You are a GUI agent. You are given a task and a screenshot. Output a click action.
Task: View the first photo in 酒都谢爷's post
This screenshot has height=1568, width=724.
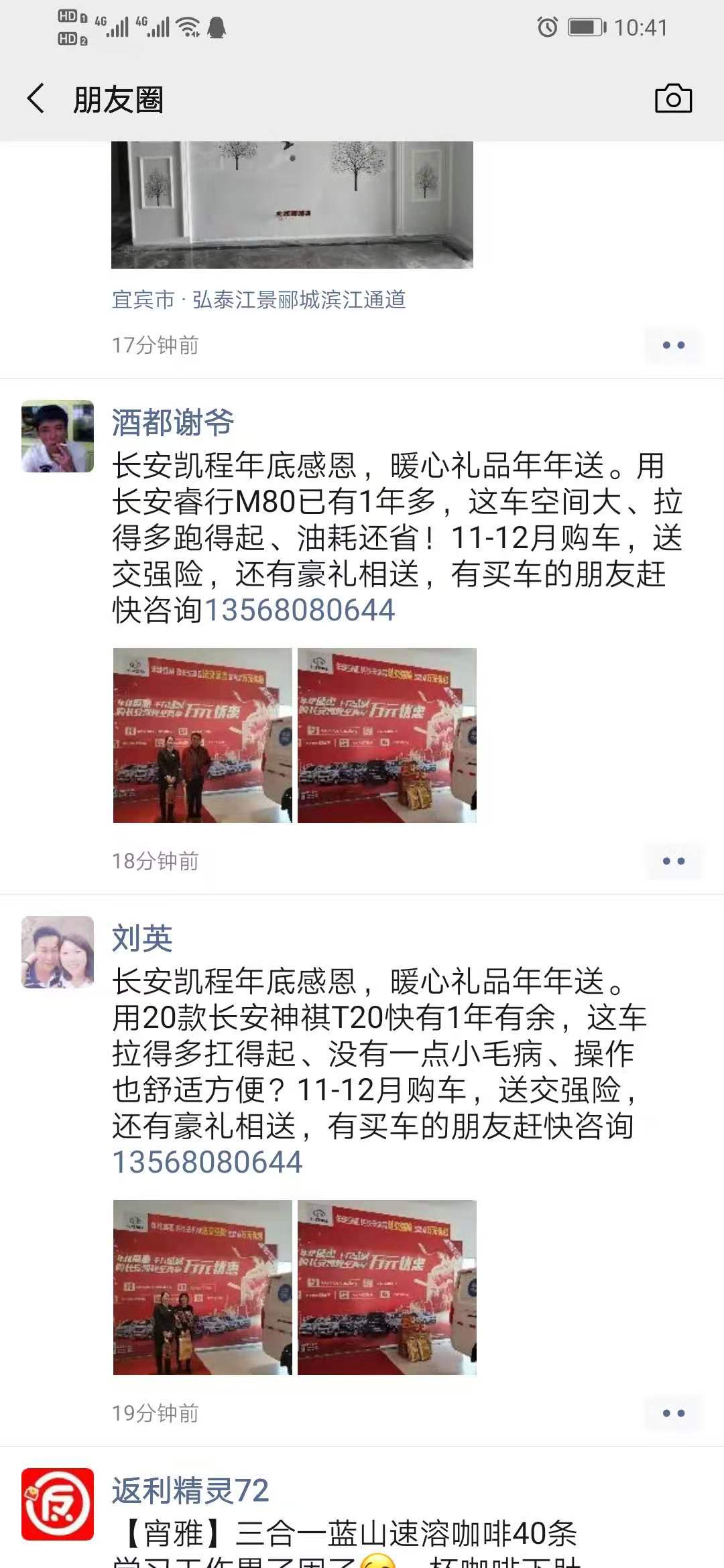[x=202, y=735]
